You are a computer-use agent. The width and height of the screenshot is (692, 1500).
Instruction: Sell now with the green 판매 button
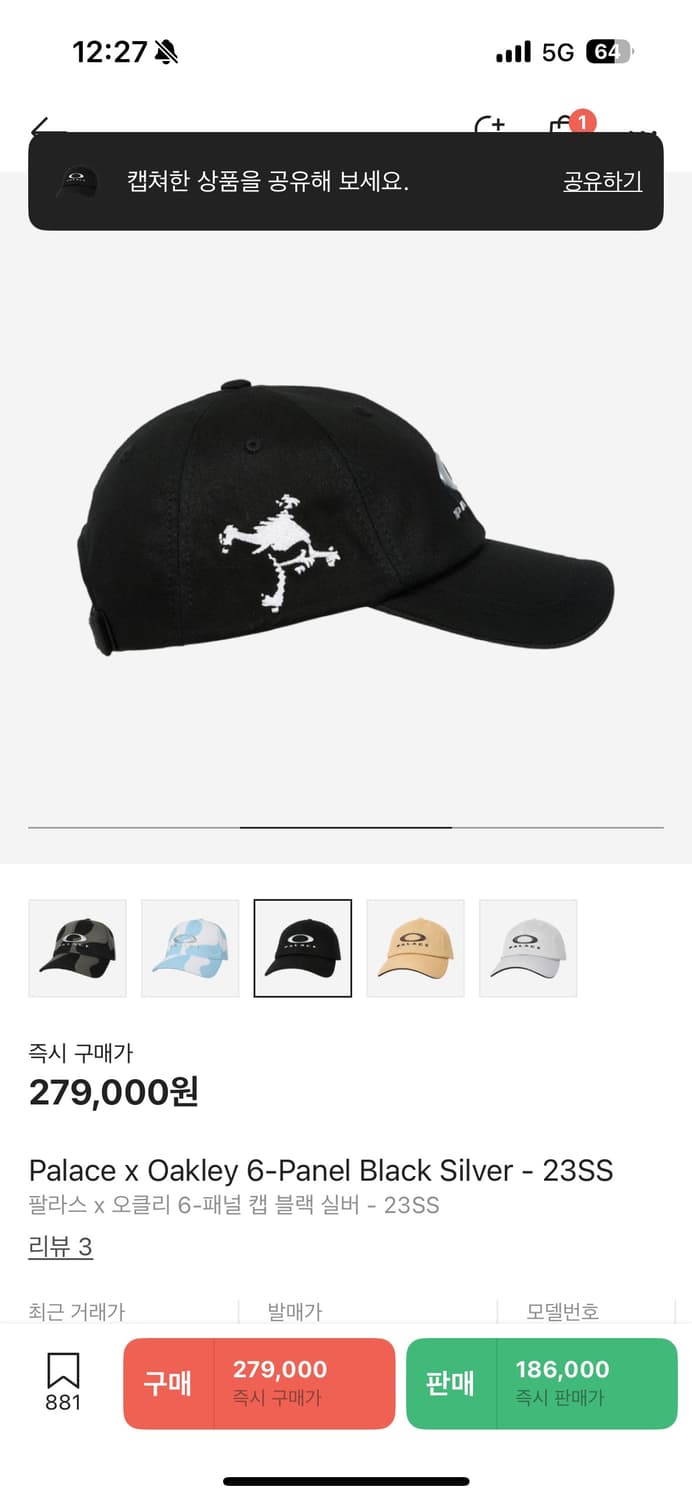pos(541,1383)
